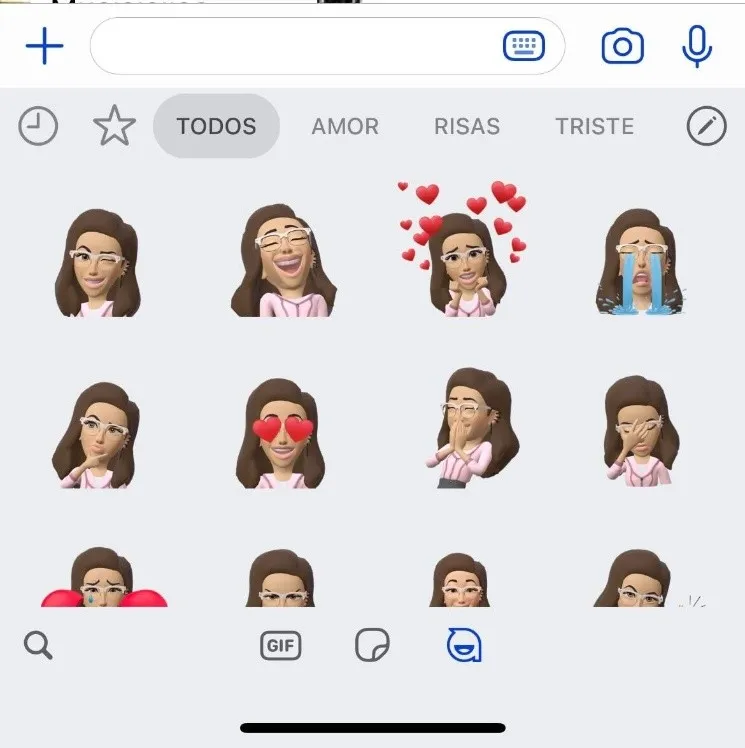Switch to the RISAS category

pyautogui.click(x=467, y=127)
